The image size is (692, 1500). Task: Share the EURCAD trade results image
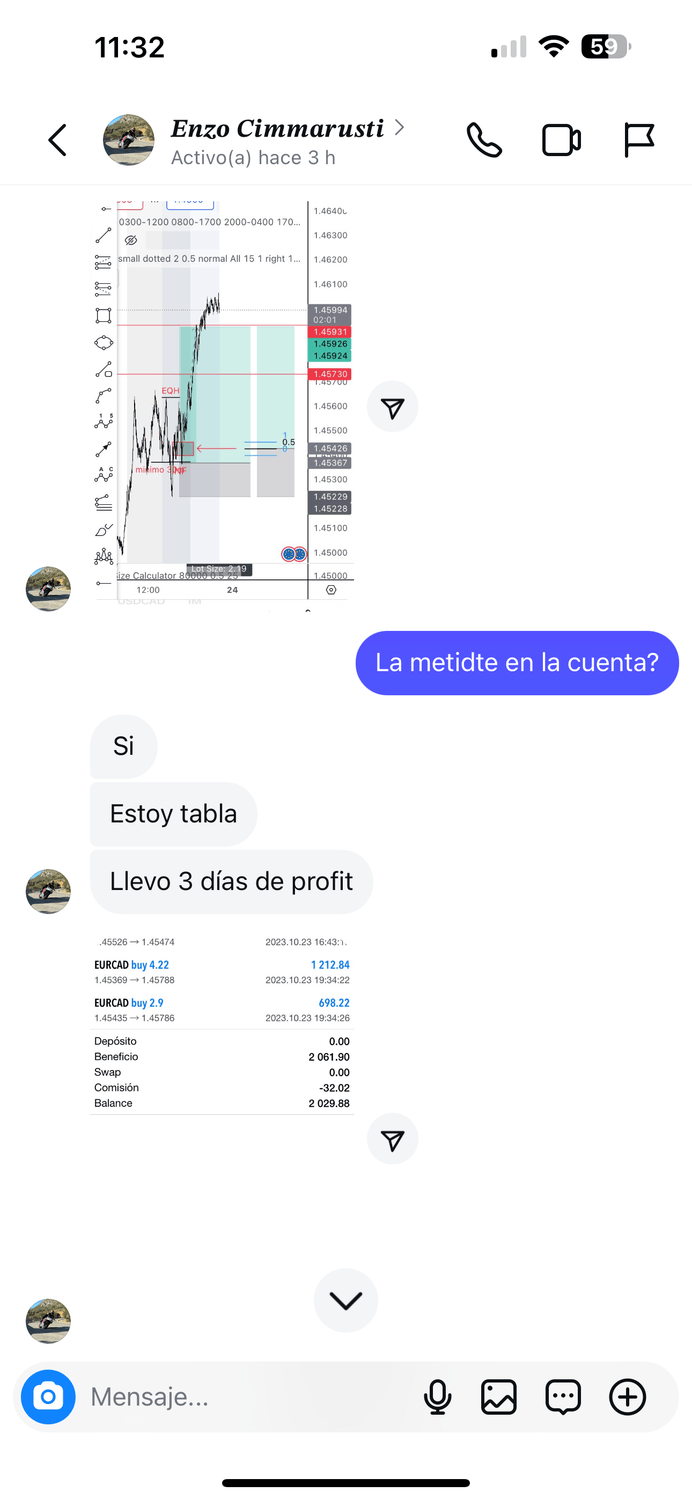click(x=392, y=1140)
